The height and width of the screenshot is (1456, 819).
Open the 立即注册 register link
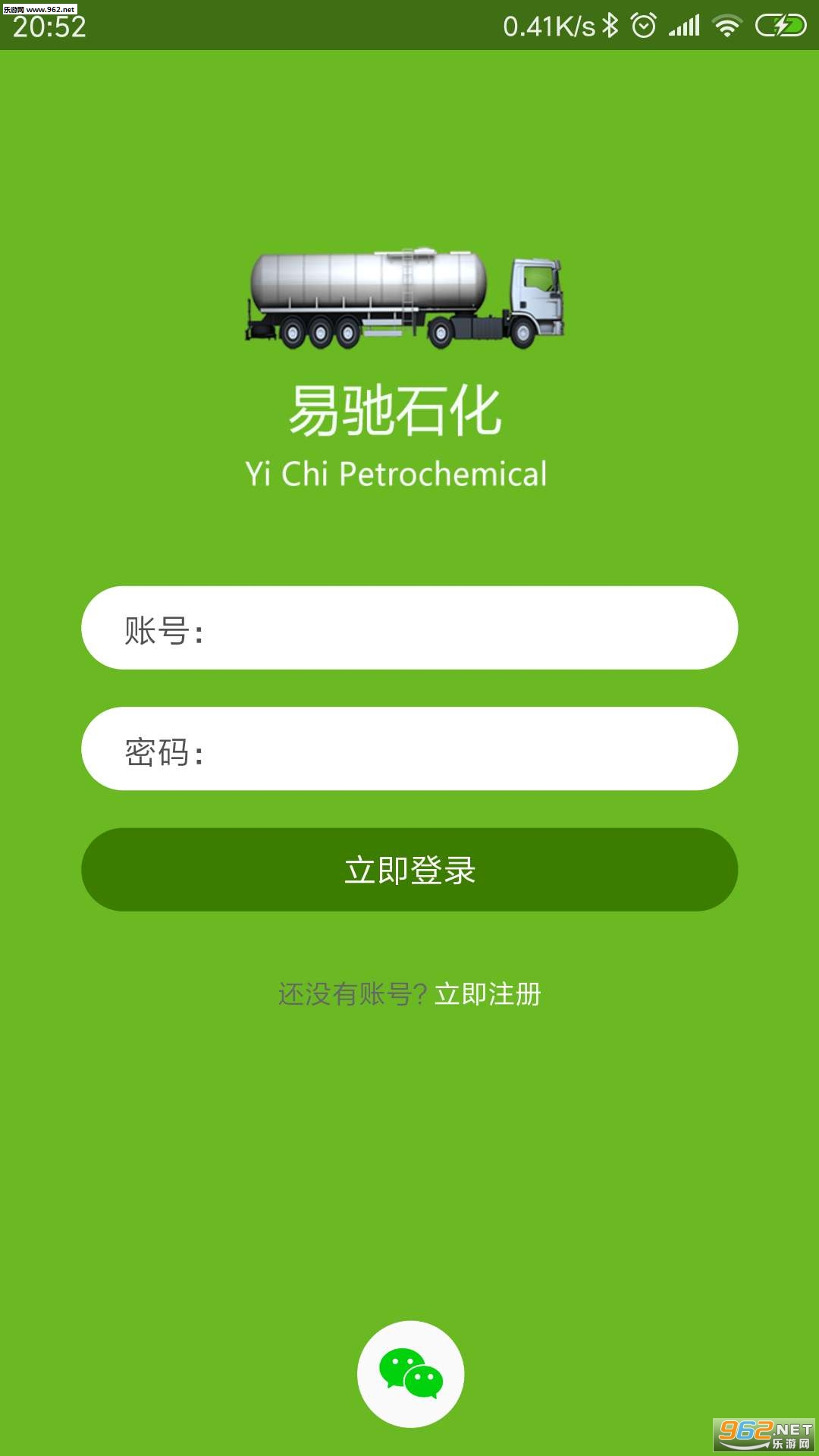488,994
